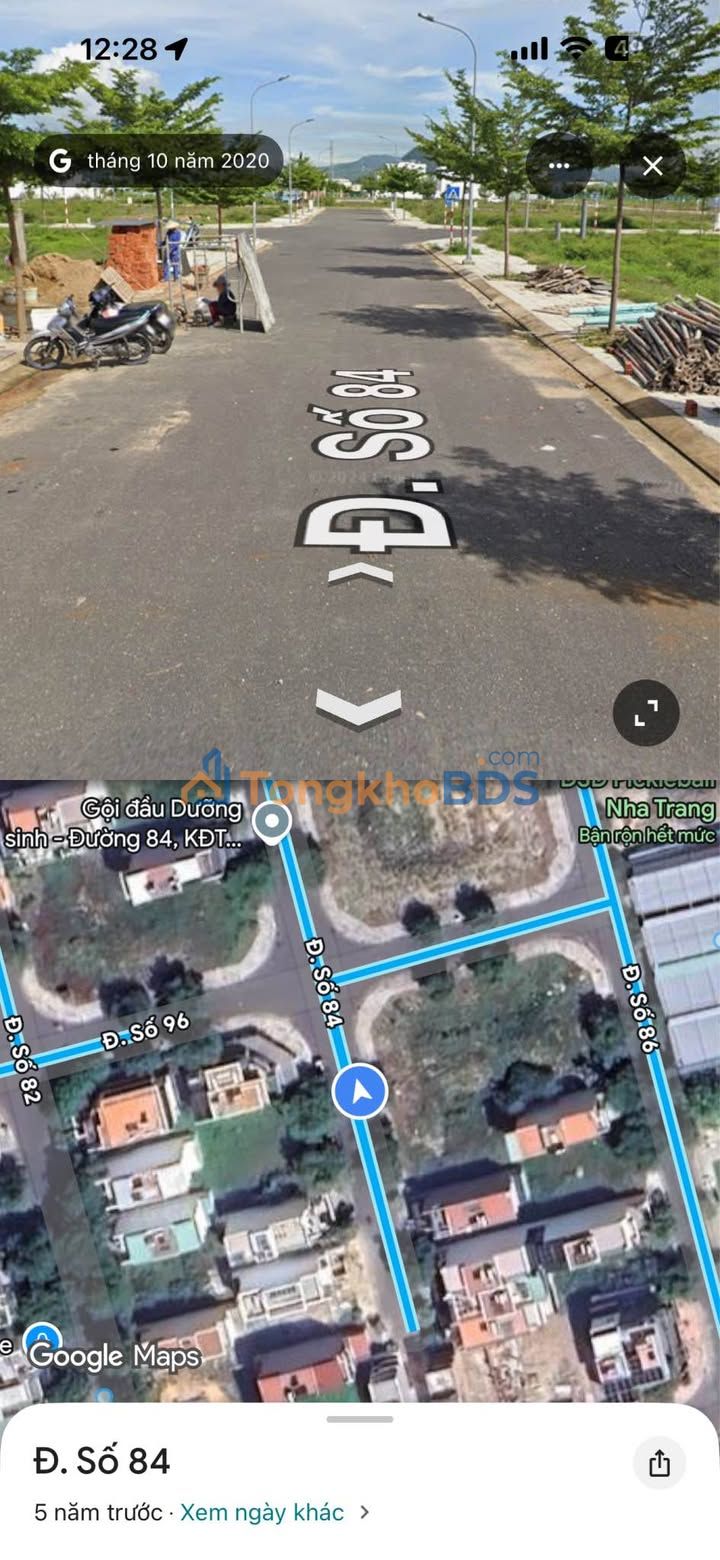
Task: Open the Gội đầu Dưỡng sinh place marker
Action: (271, 822)
